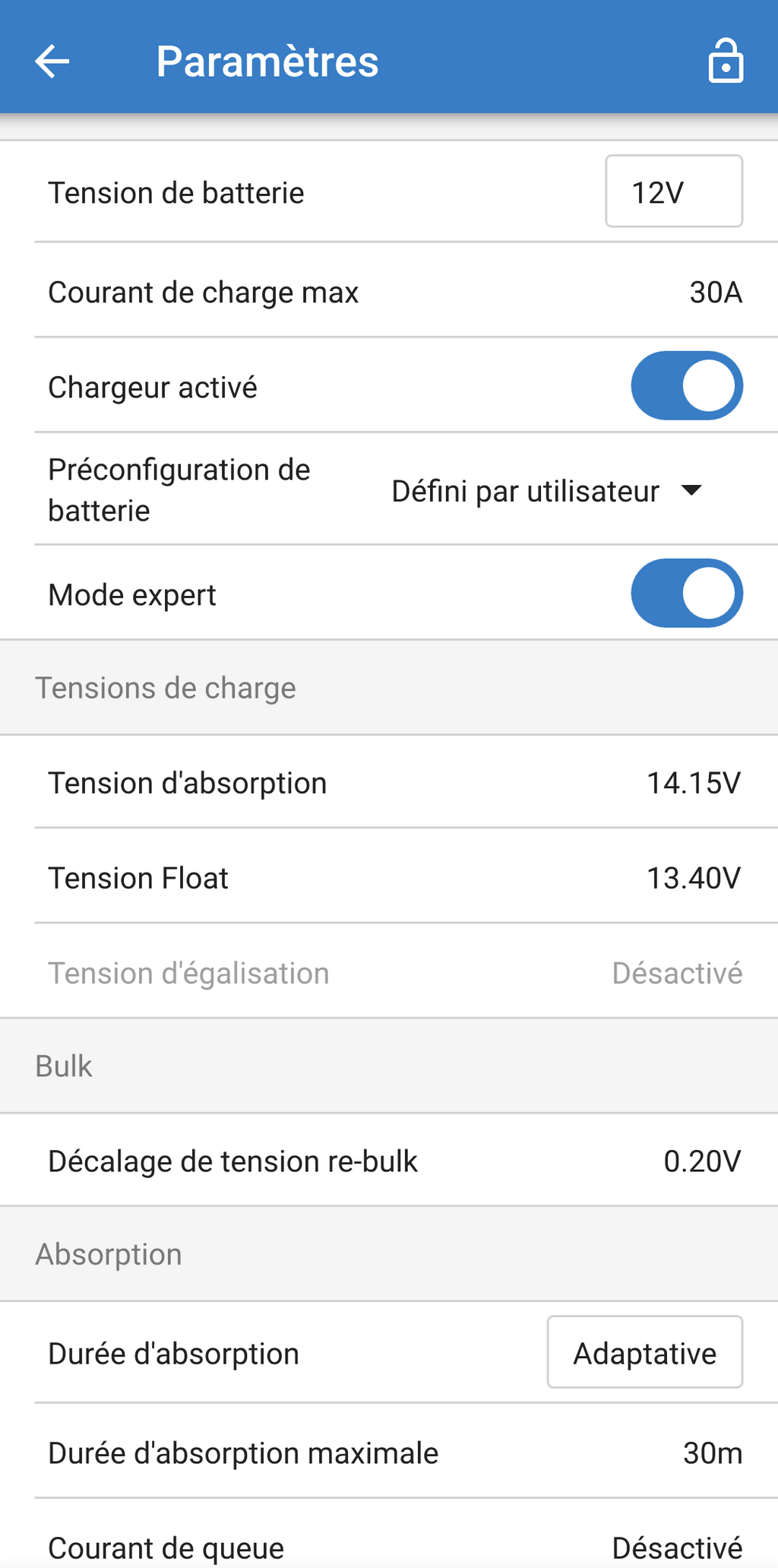This screenshot has height=1568, width=778.
Task: Tap the lock icon in the header
Action: point(726,60)
